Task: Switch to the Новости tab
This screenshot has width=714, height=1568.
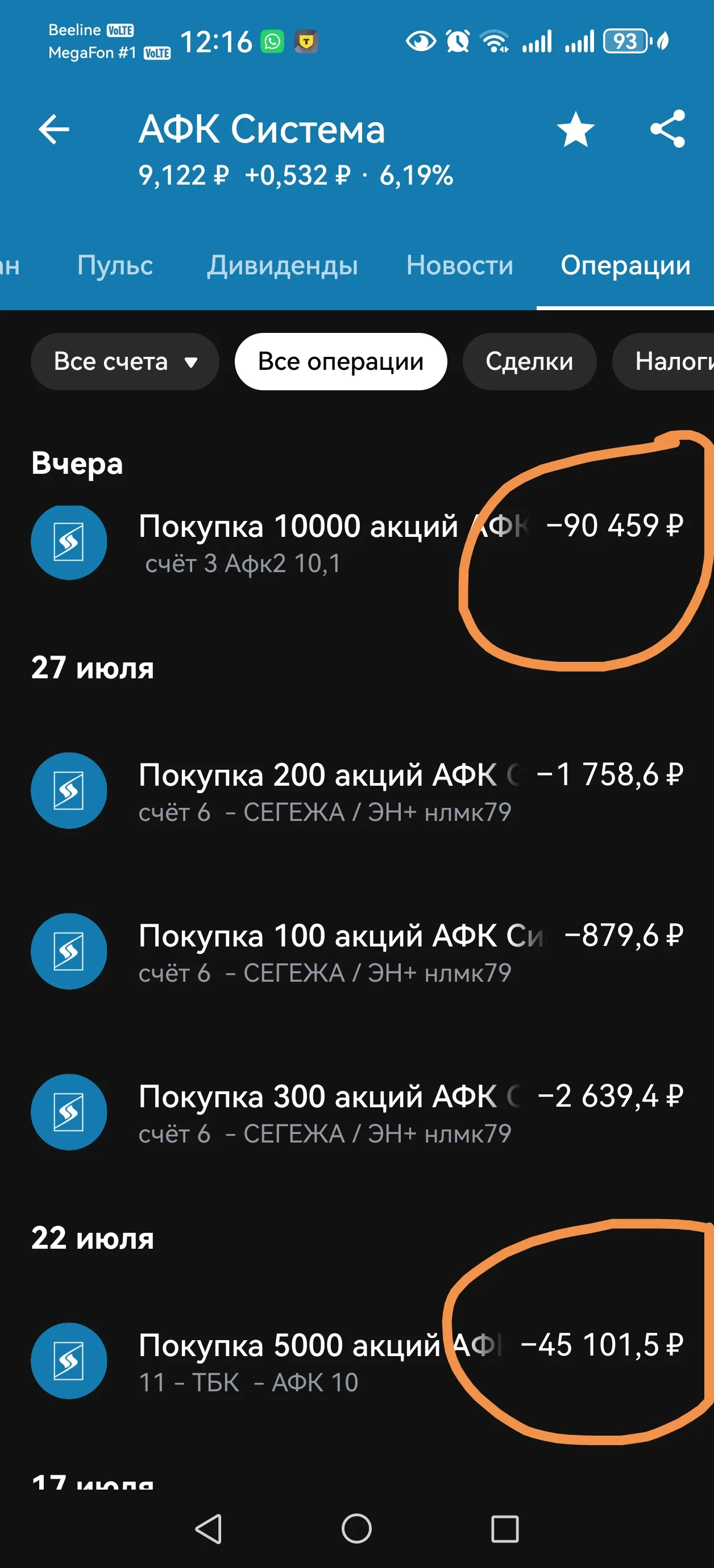Action: click(x=459, y=265)
